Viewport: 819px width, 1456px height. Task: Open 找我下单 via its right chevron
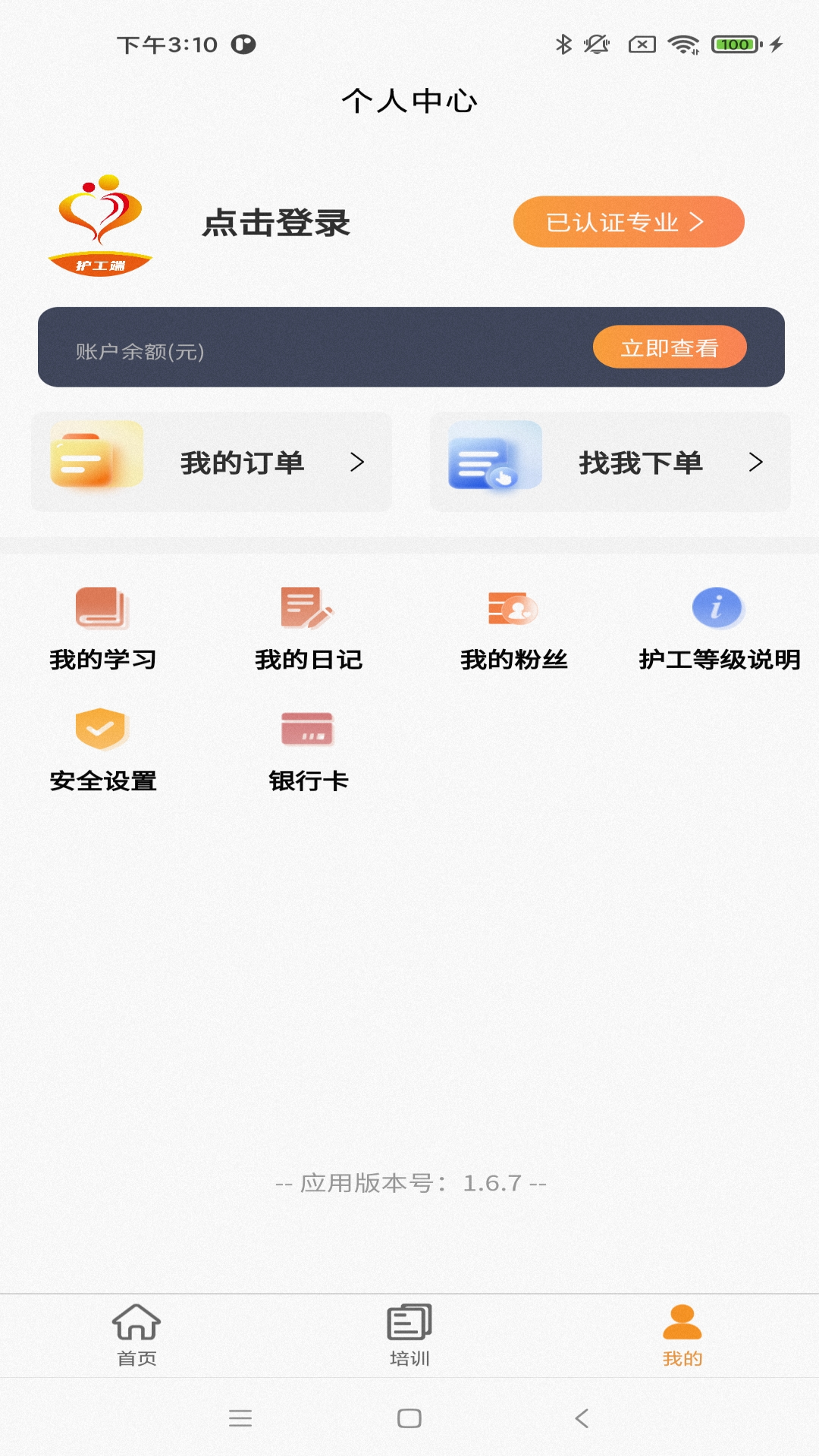pyautogui.click(x=756, y=463)
